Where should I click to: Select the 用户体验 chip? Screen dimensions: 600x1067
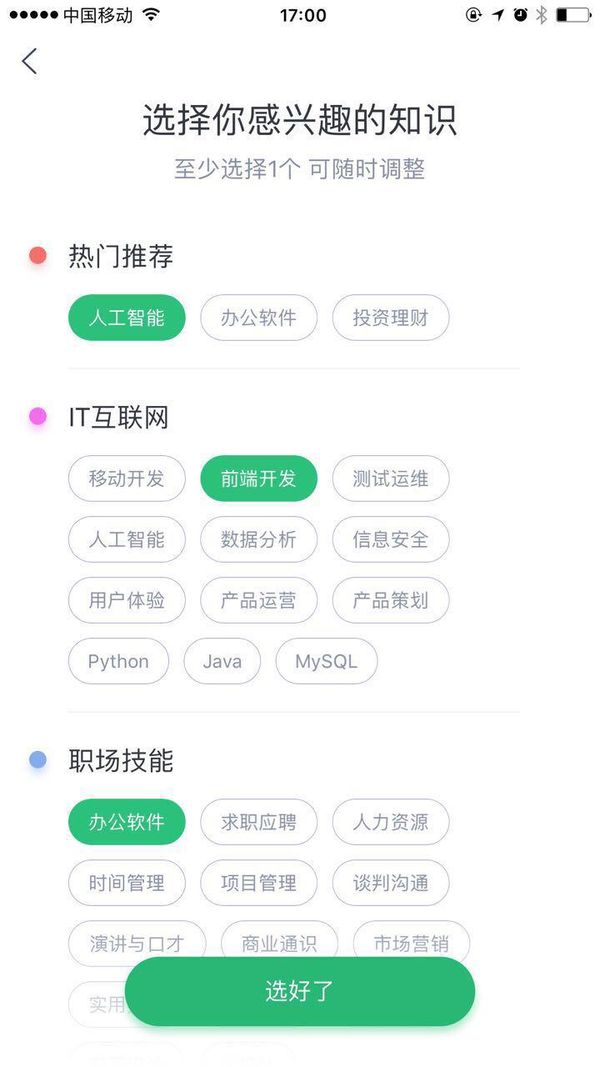click(x=127, y=600)
